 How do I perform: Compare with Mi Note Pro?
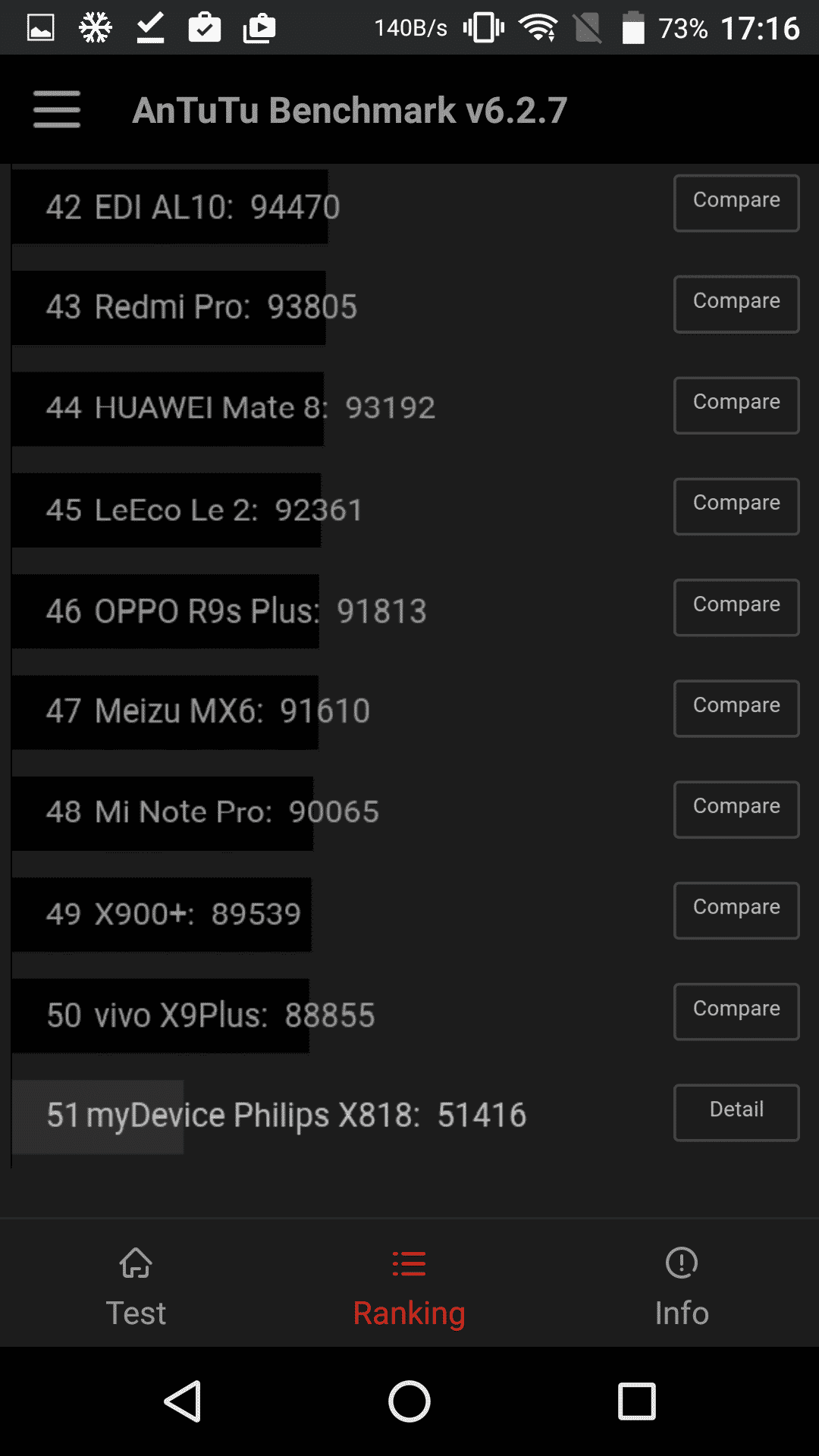tap(736, 809)
